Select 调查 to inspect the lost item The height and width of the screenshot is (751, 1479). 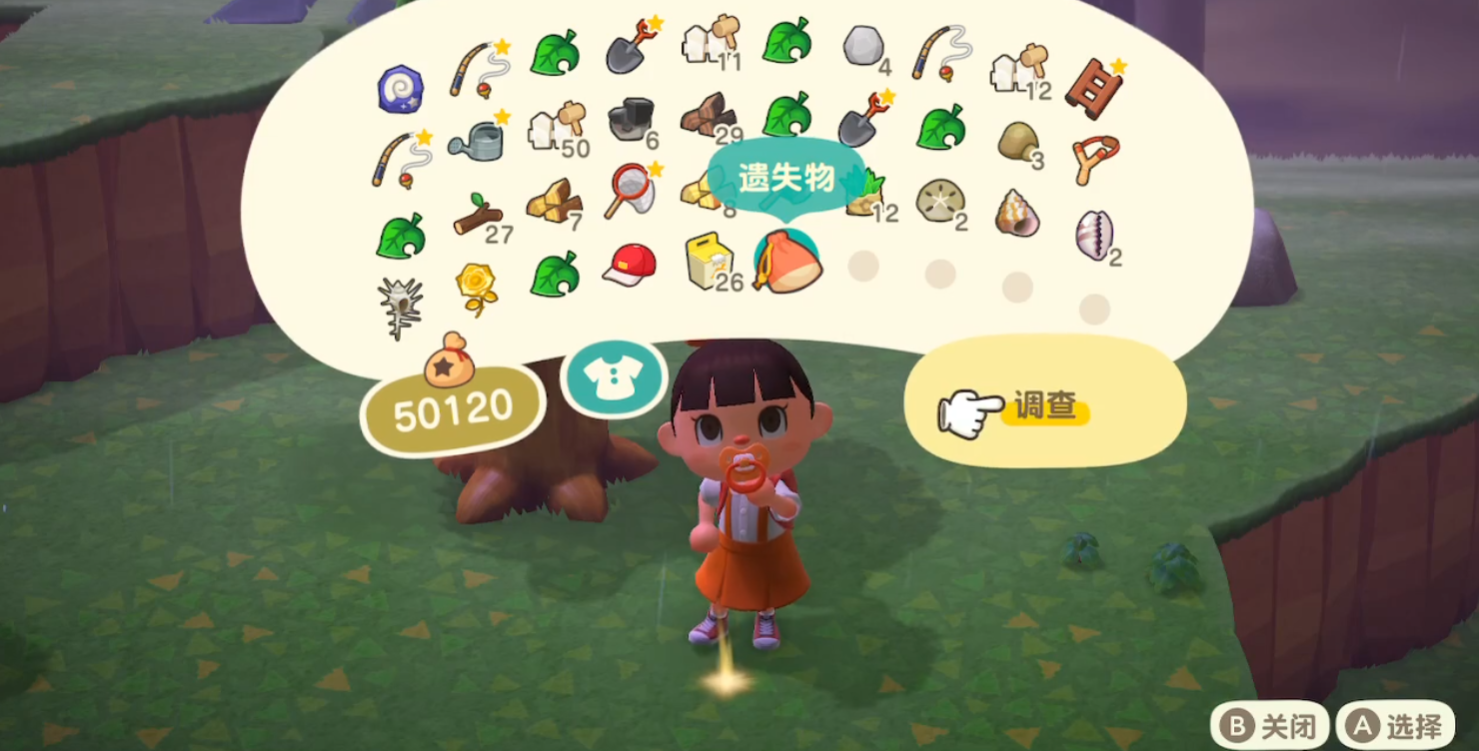(1044, 408)
